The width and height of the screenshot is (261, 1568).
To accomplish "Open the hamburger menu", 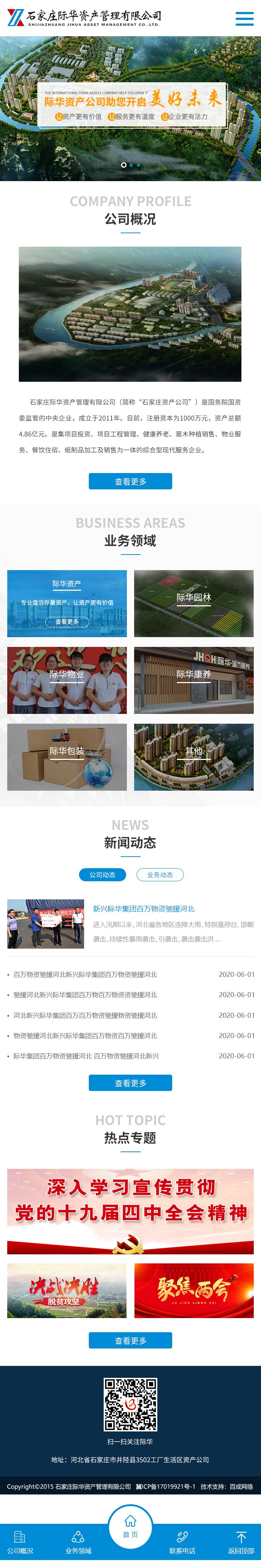I will click(244, 18).
